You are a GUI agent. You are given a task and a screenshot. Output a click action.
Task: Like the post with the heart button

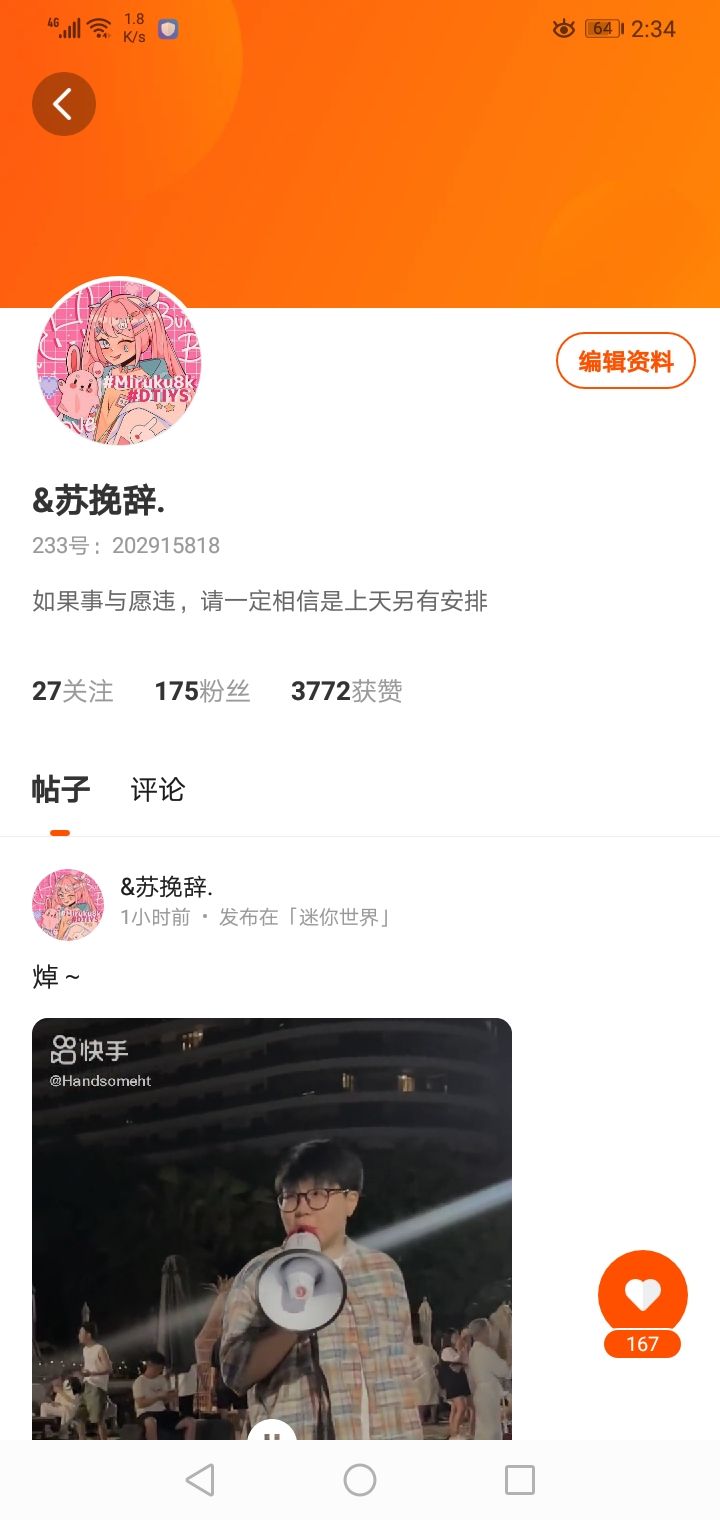point(642,1296)
